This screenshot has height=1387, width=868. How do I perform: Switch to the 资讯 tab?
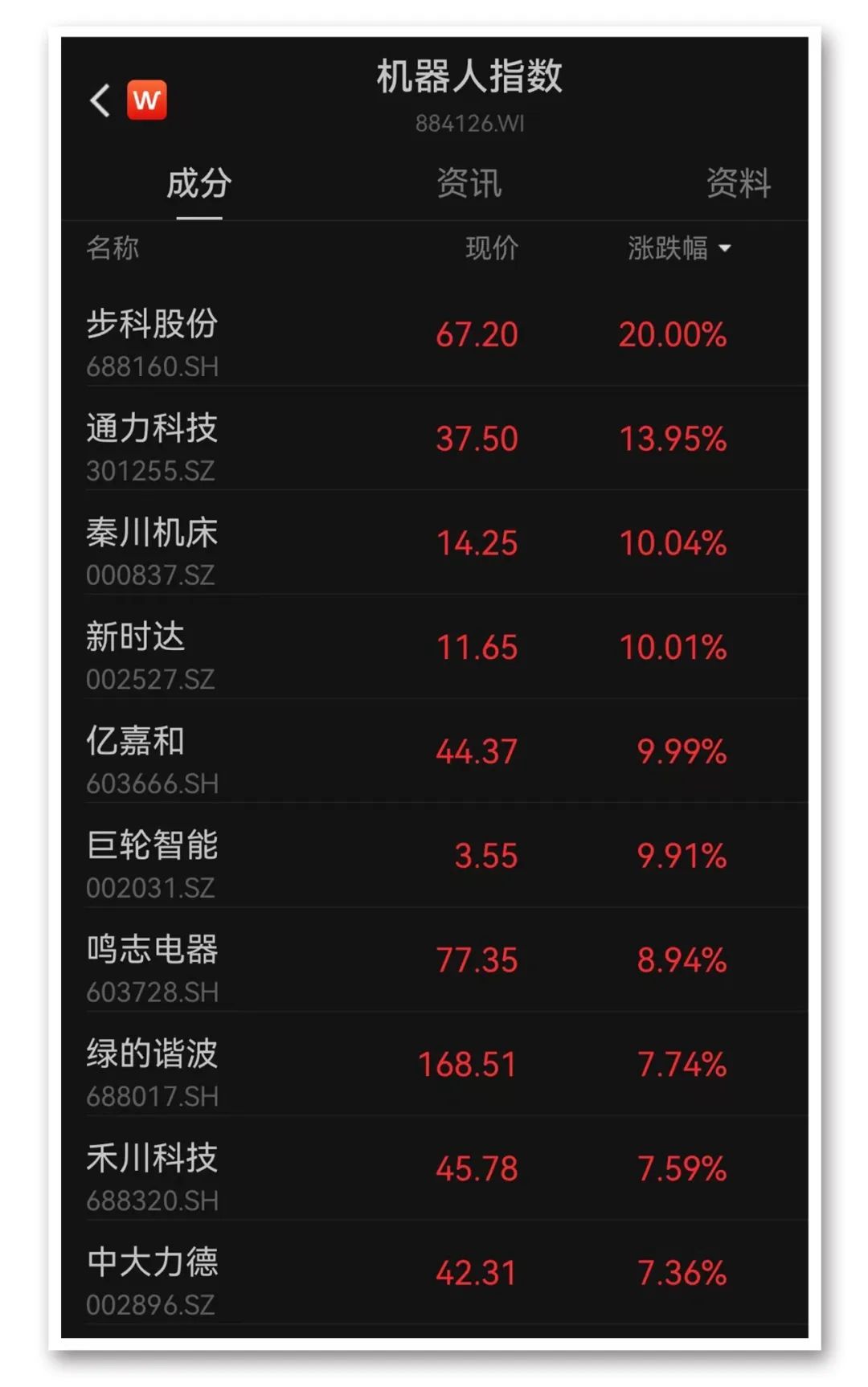tap(469, 184)
